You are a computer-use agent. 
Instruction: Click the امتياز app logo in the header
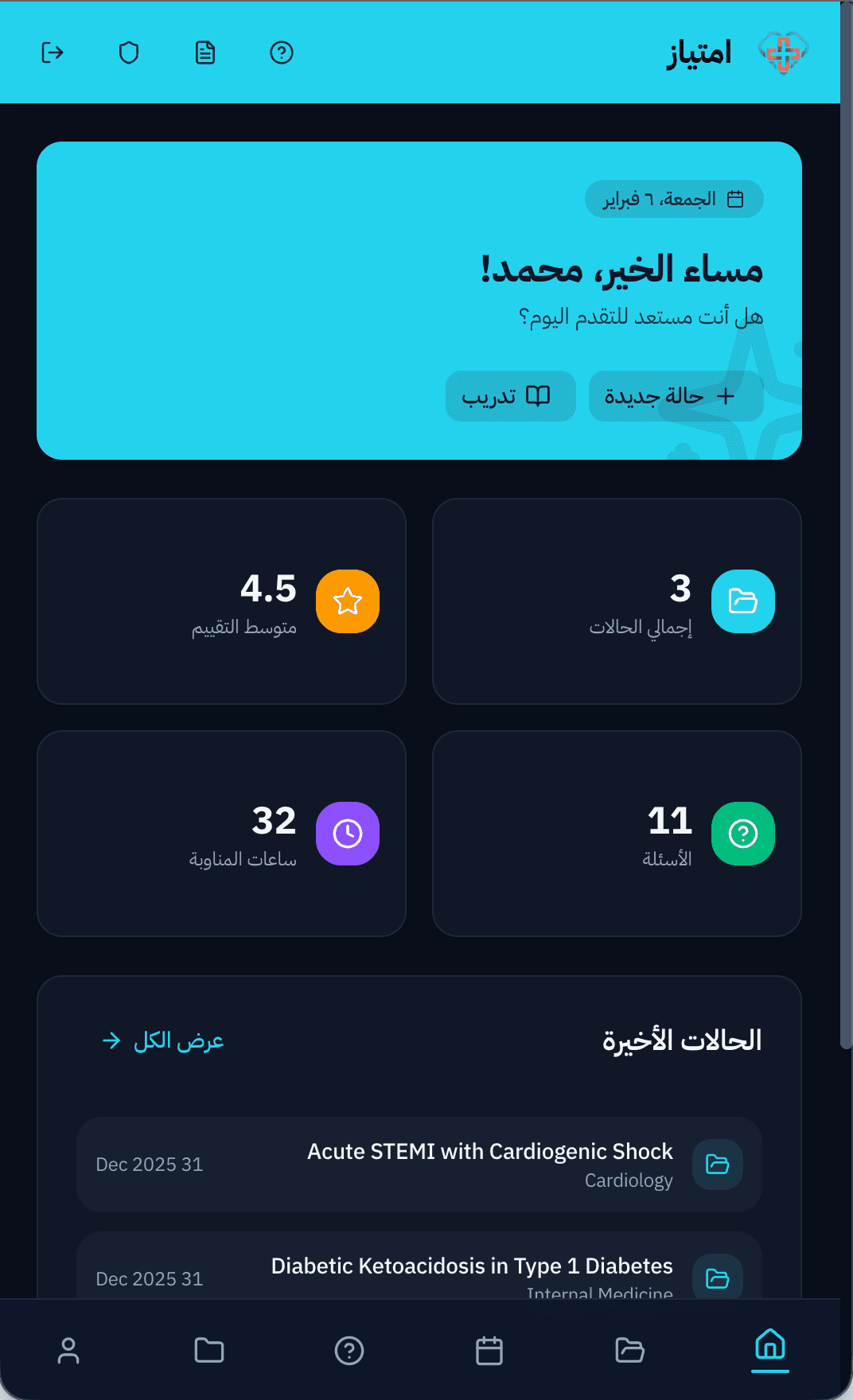(x=782, y=52)
